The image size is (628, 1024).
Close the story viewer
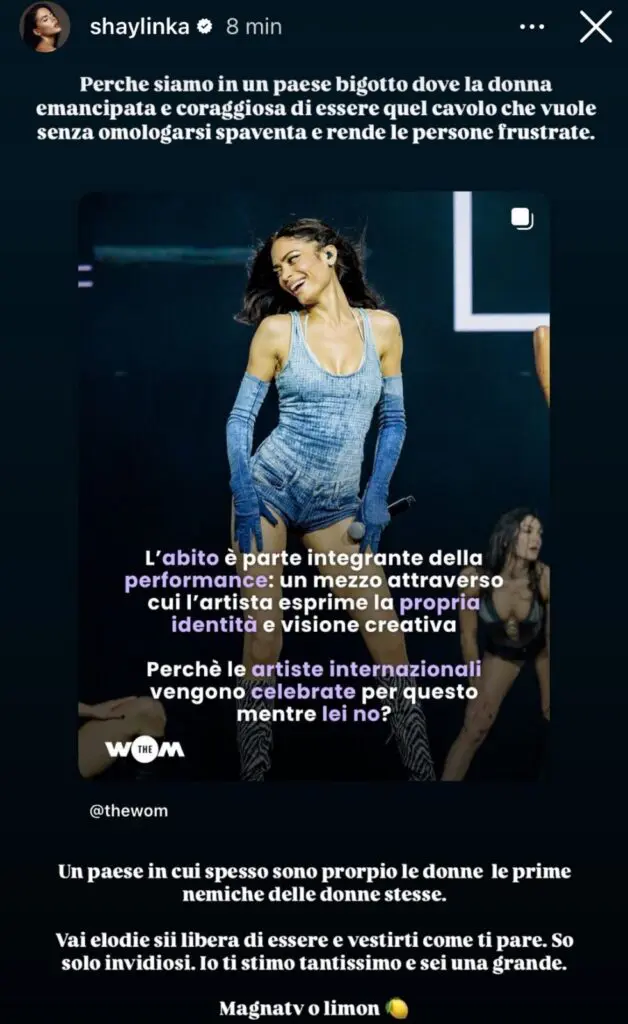pos(595,27)
